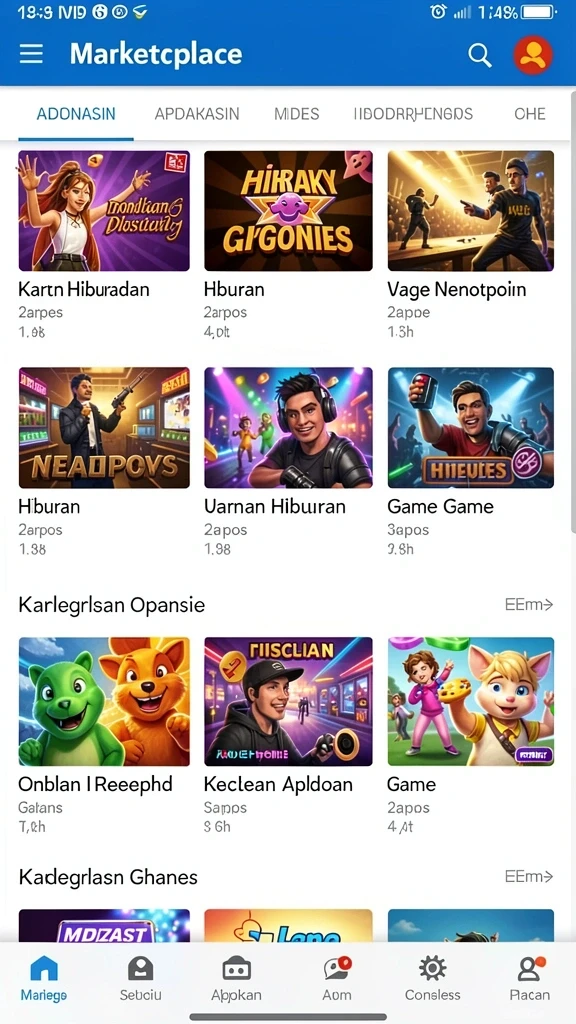Screen dimensions: 576x1024
Task: Switch to the APDAKASIN tab
Action: [x=197, y=114]
